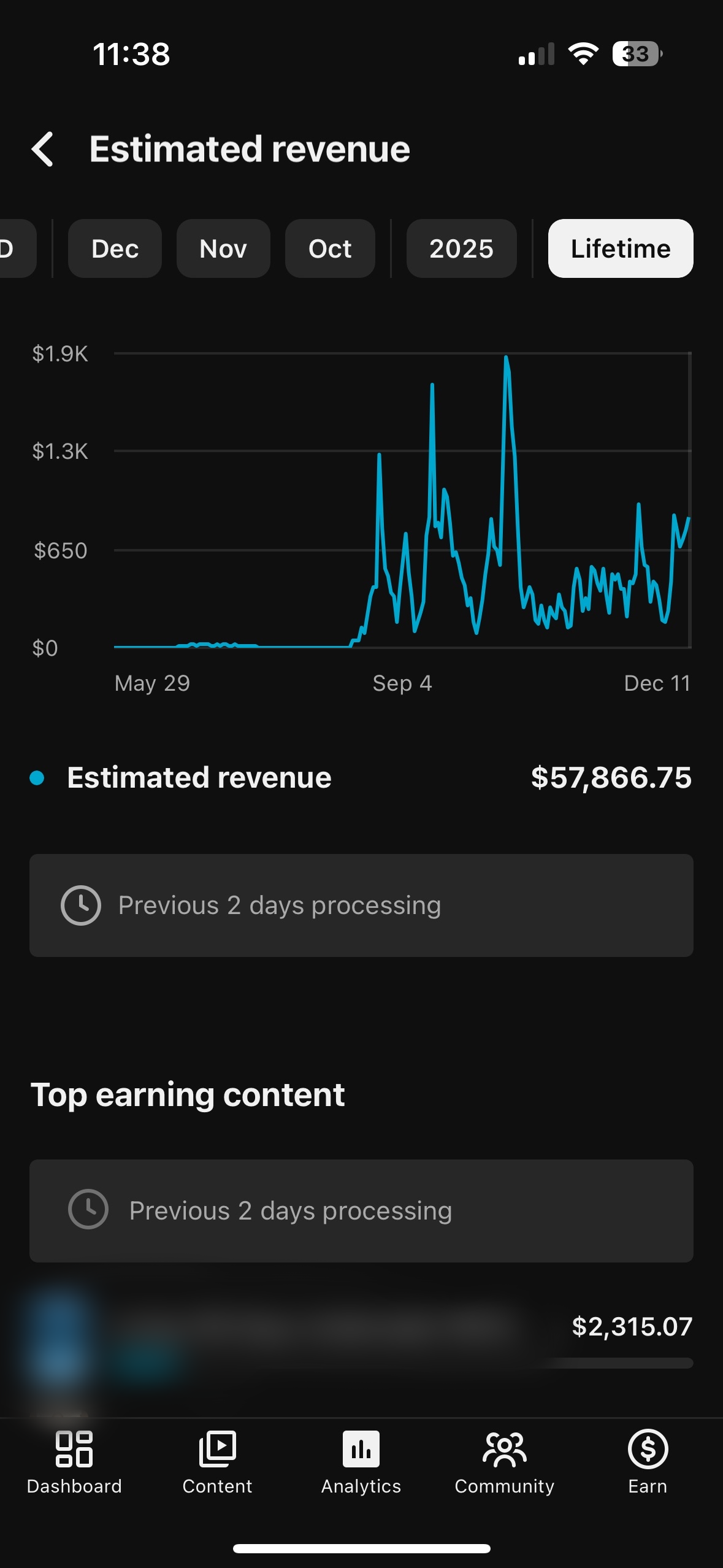Switch to the Earn tab
Viewport: 723px width, 1568px height.
coord(648,1462)
